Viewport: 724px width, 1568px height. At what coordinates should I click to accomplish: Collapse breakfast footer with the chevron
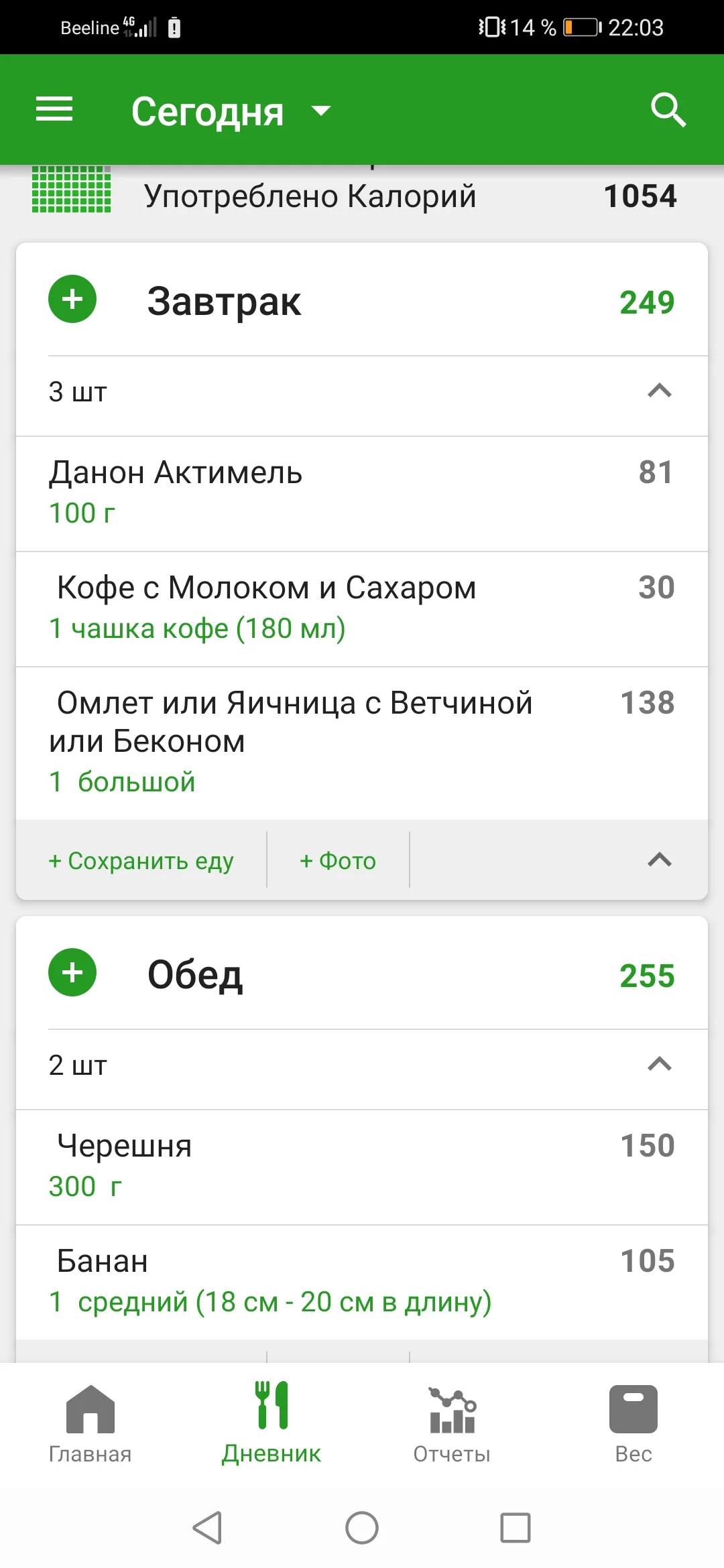(x=660, y=861)
